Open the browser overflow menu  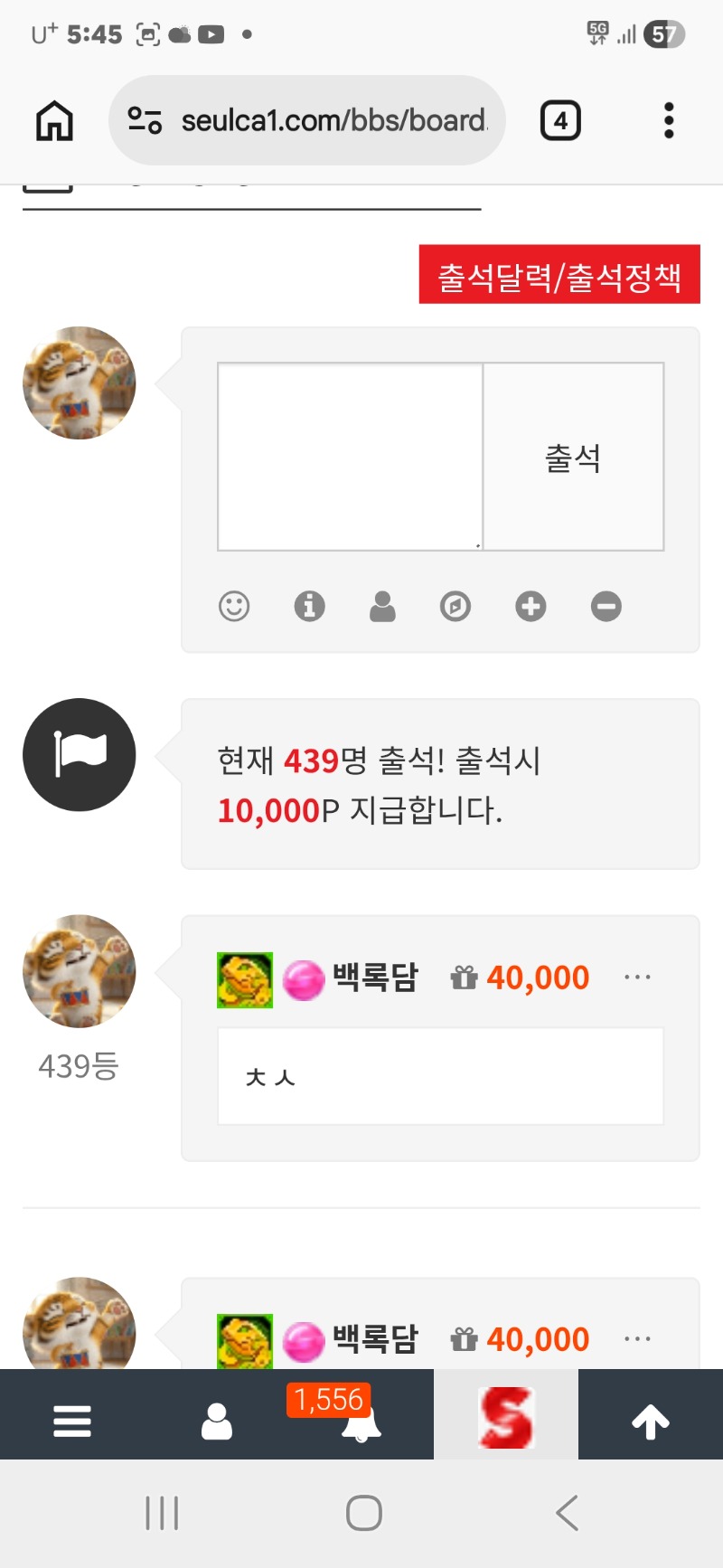(669, 120)
